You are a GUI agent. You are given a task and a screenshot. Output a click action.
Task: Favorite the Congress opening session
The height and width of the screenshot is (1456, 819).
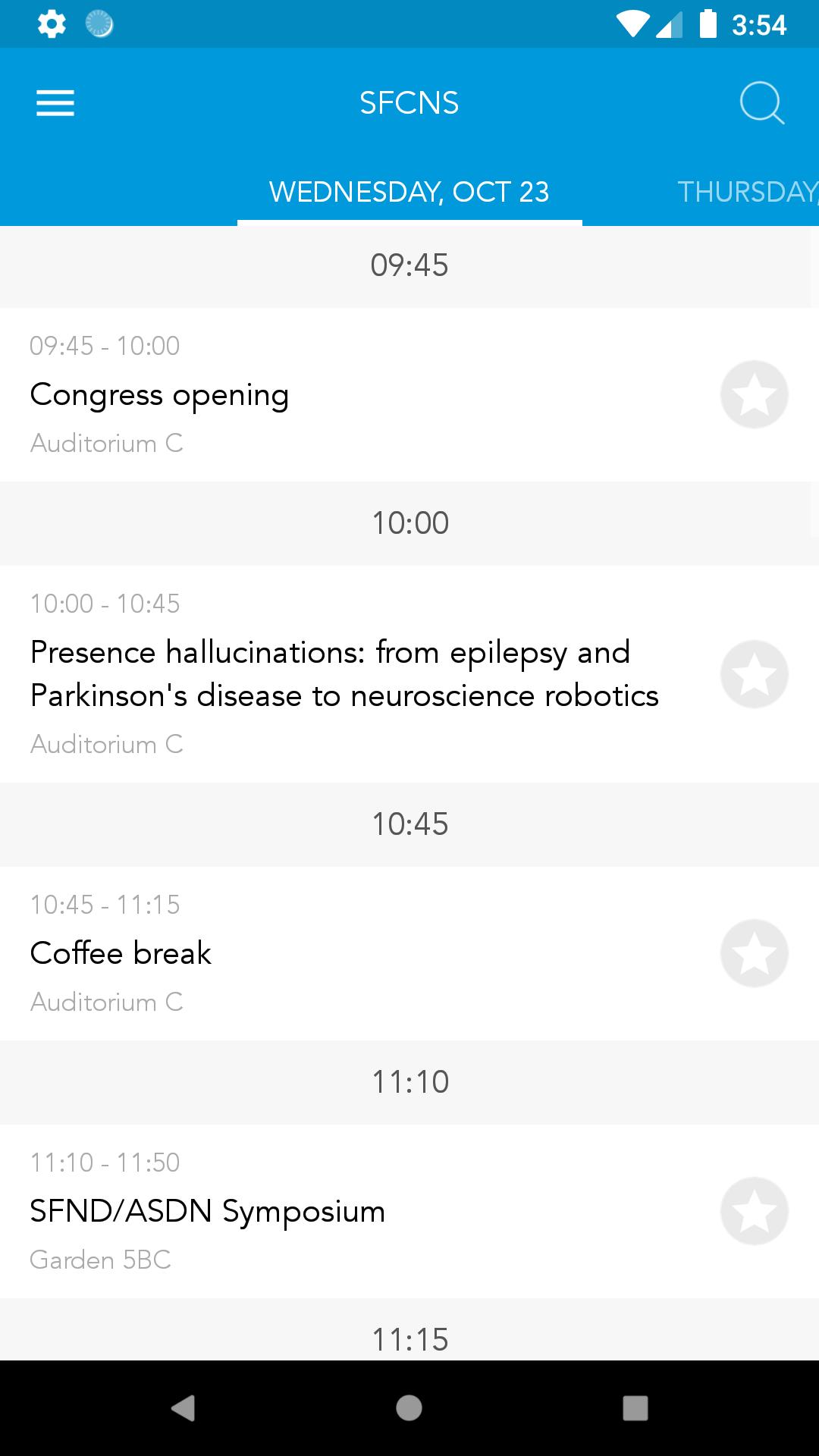coord(755,394)
